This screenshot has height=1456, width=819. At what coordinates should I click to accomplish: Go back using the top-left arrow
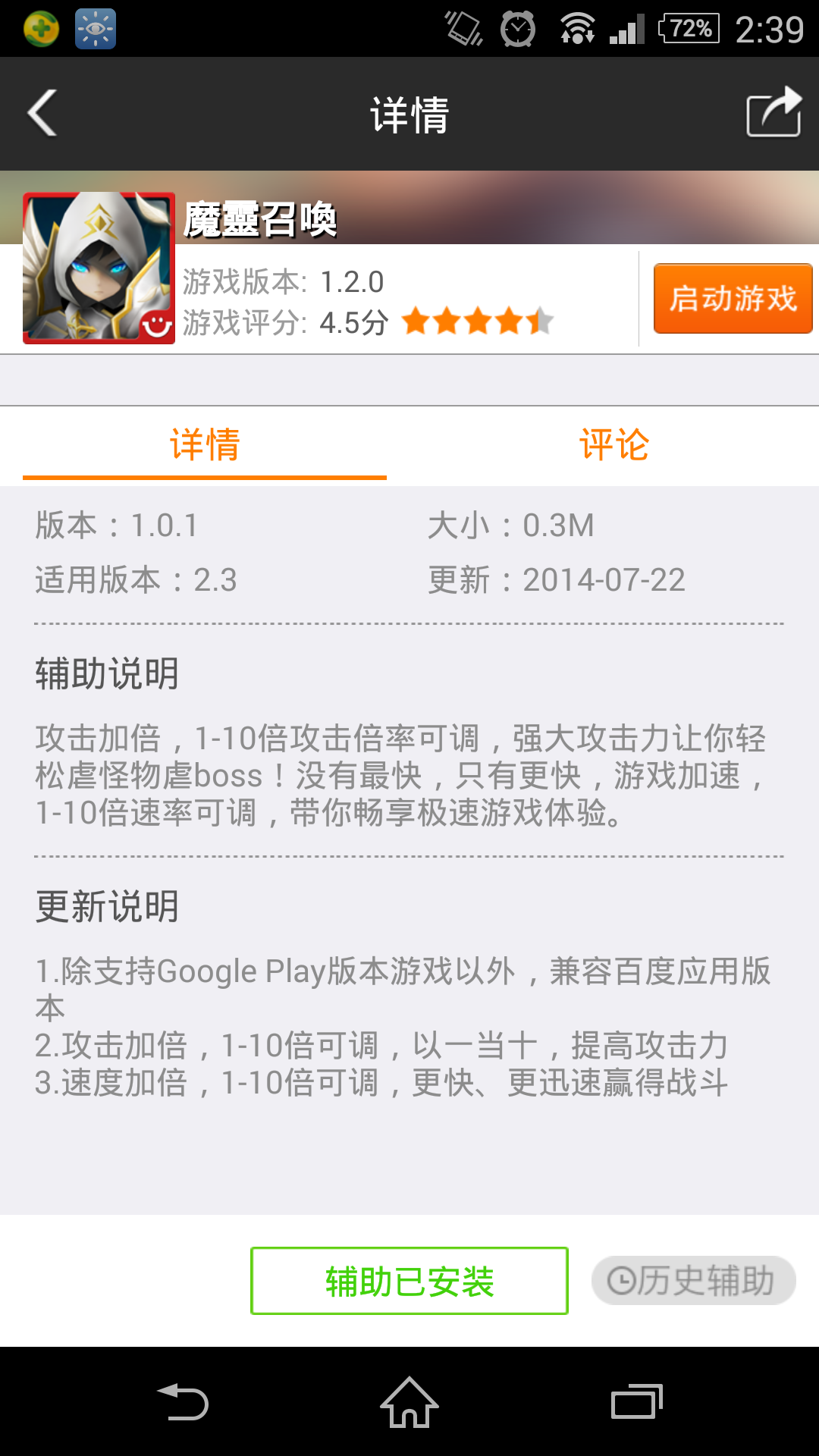pos(43,114)
